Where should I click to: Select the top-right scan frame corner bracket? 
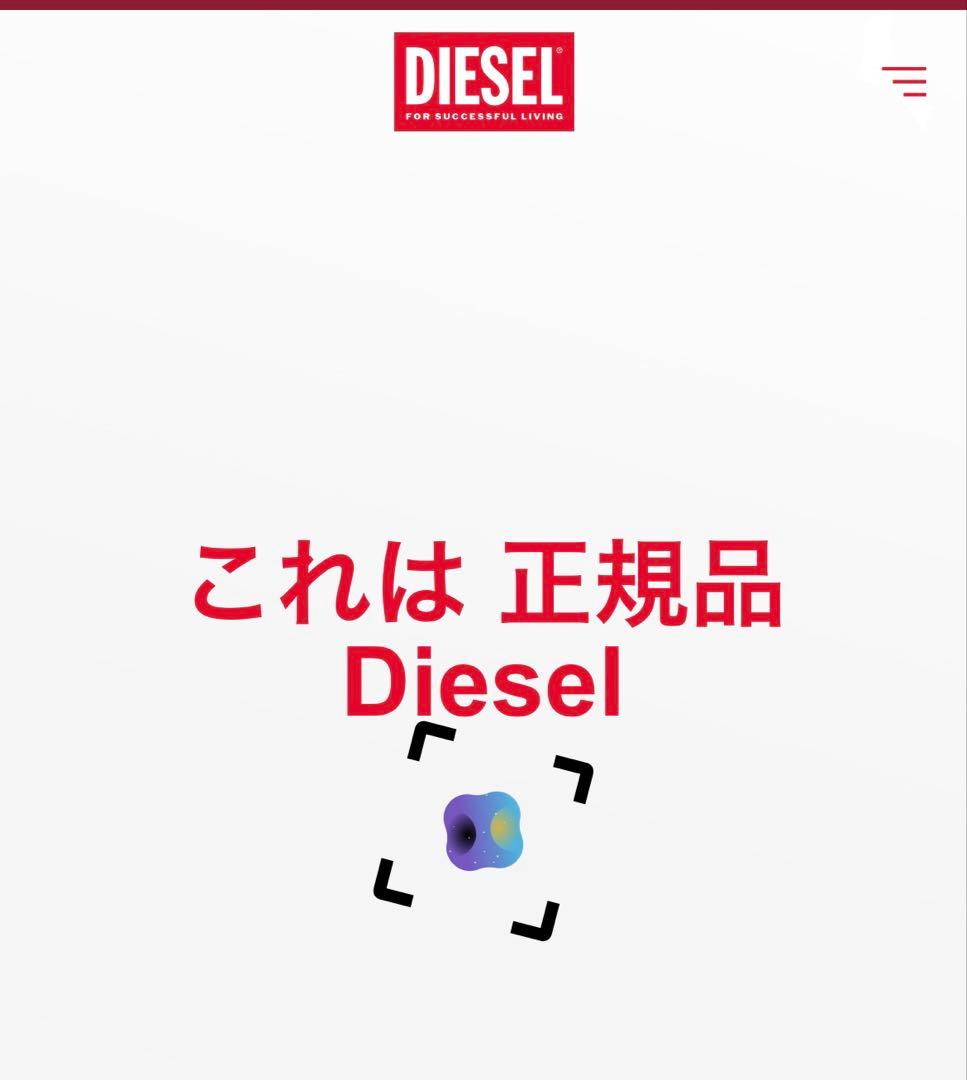coord(573,780)
